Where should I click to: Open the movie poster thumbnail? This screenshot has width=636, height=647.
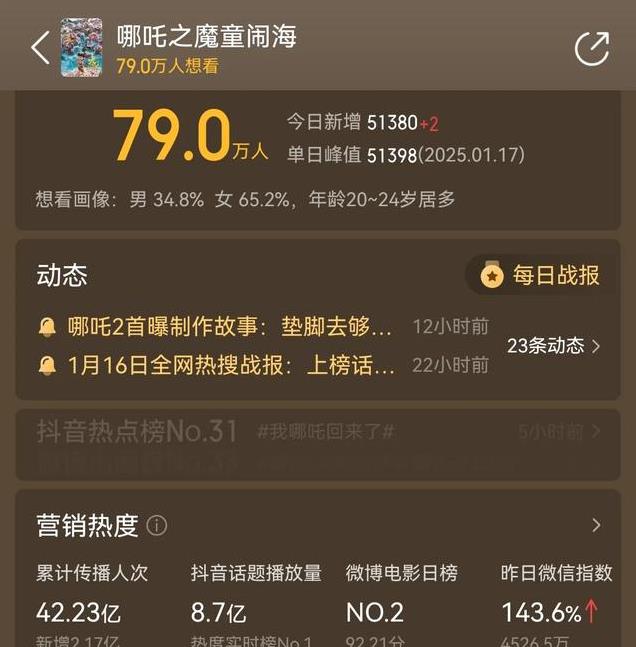point(81,47)
